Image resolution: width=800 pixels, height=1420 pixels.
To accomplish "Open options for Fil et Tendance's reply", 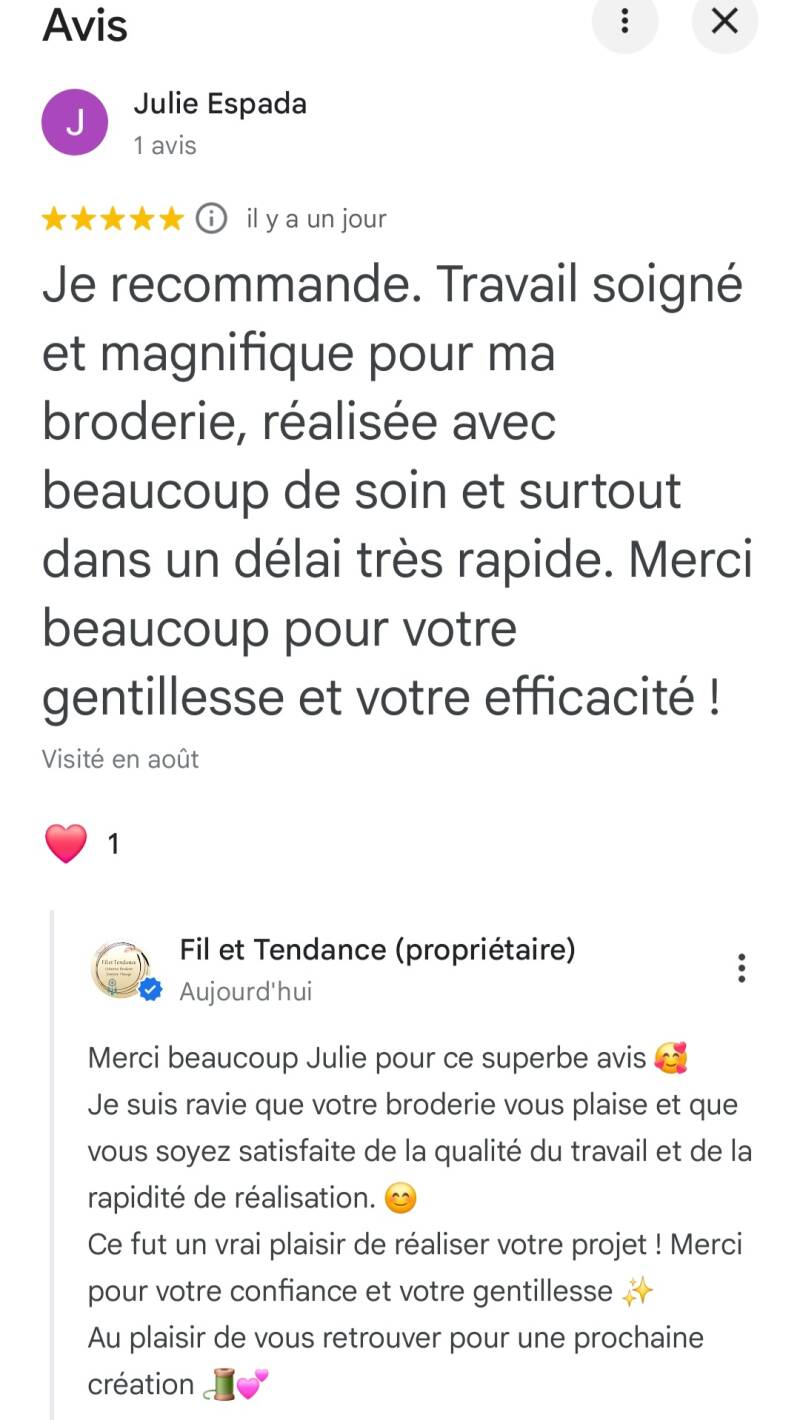I will pyautogui.click(x=741, y=968).
